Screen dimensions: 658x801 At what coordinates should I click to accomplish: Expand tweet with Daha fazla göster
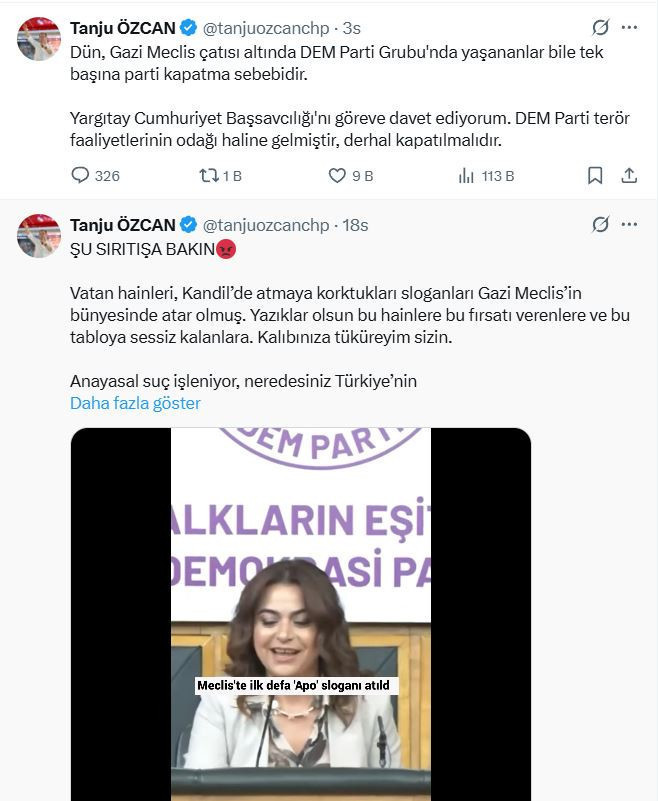(135, 403)
